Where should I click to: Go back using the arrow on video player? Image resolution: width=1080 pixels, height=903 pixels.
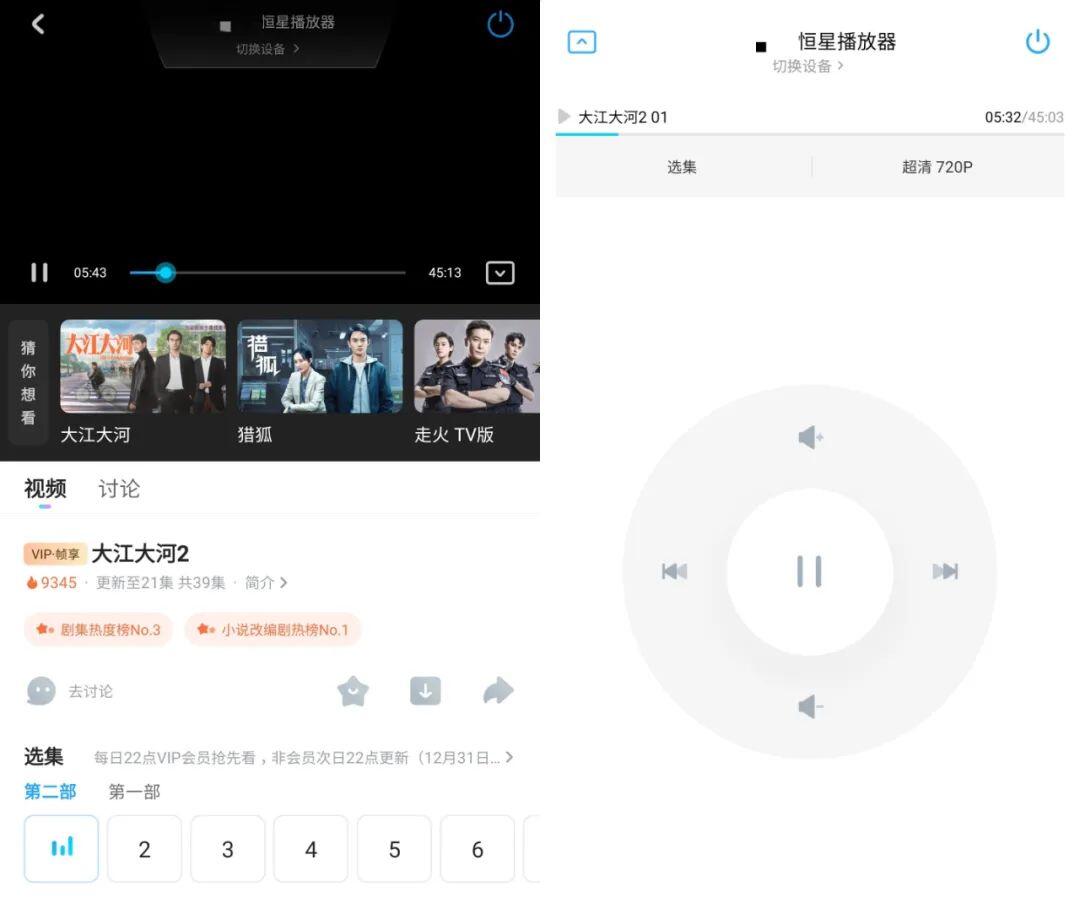[x=38, y=24]
